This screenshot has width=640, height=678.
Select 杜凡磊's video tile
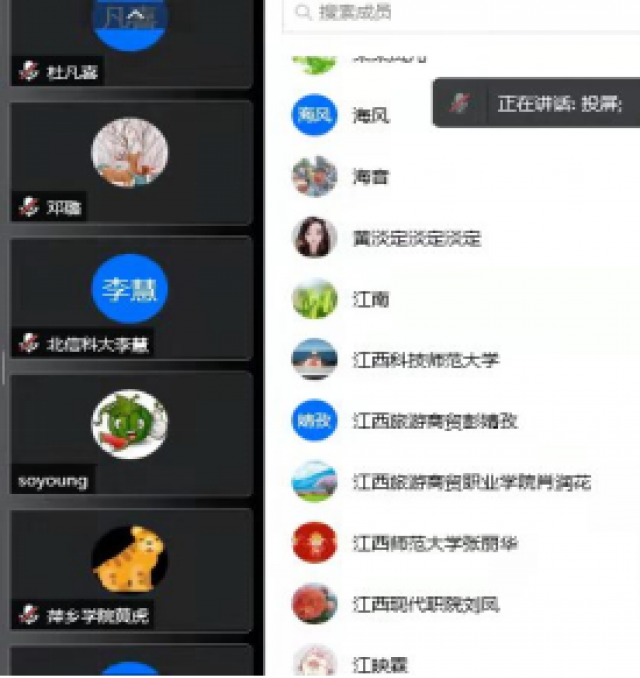coord(130,40)
